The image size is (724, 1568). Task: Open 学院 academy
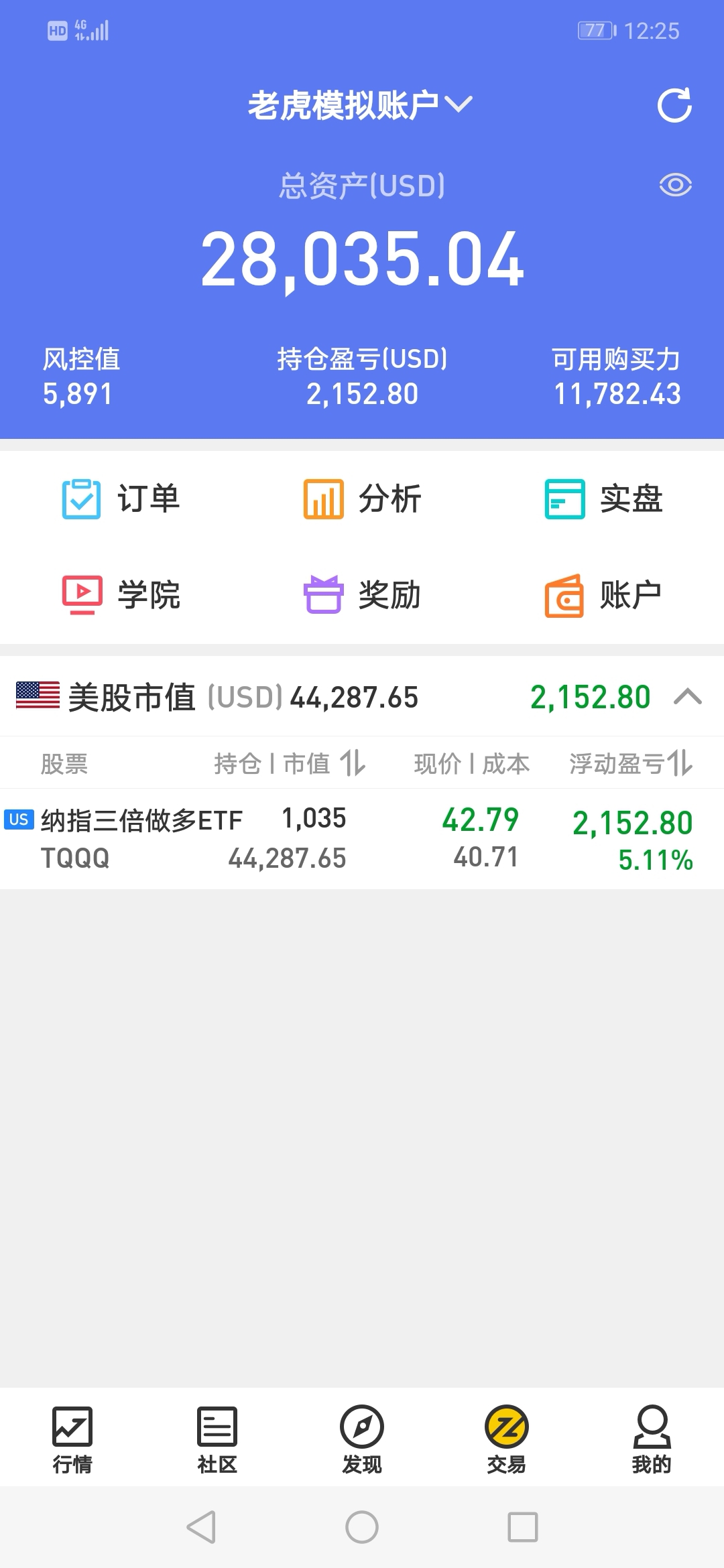121,595
